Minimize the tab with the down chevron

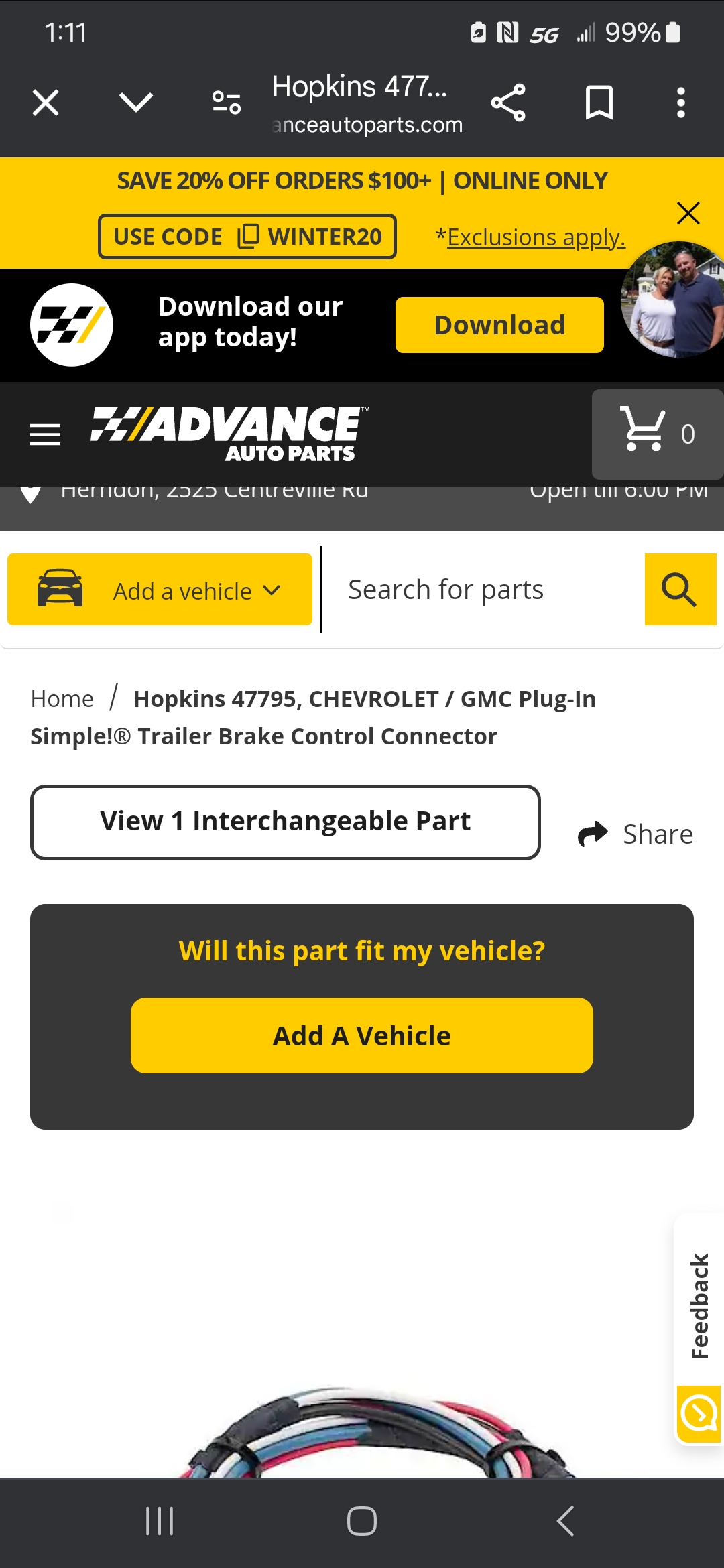[136, 103]
